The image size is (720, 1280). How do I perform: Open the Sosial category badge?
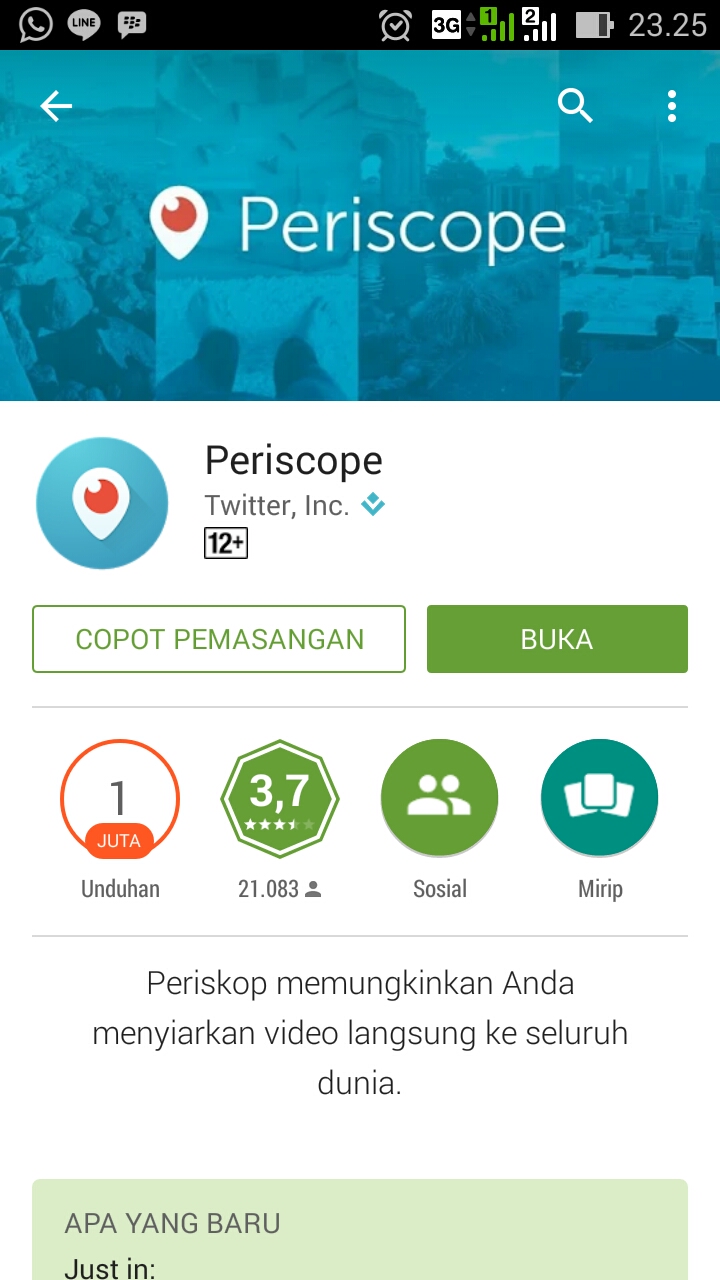[x=439, y=799]
